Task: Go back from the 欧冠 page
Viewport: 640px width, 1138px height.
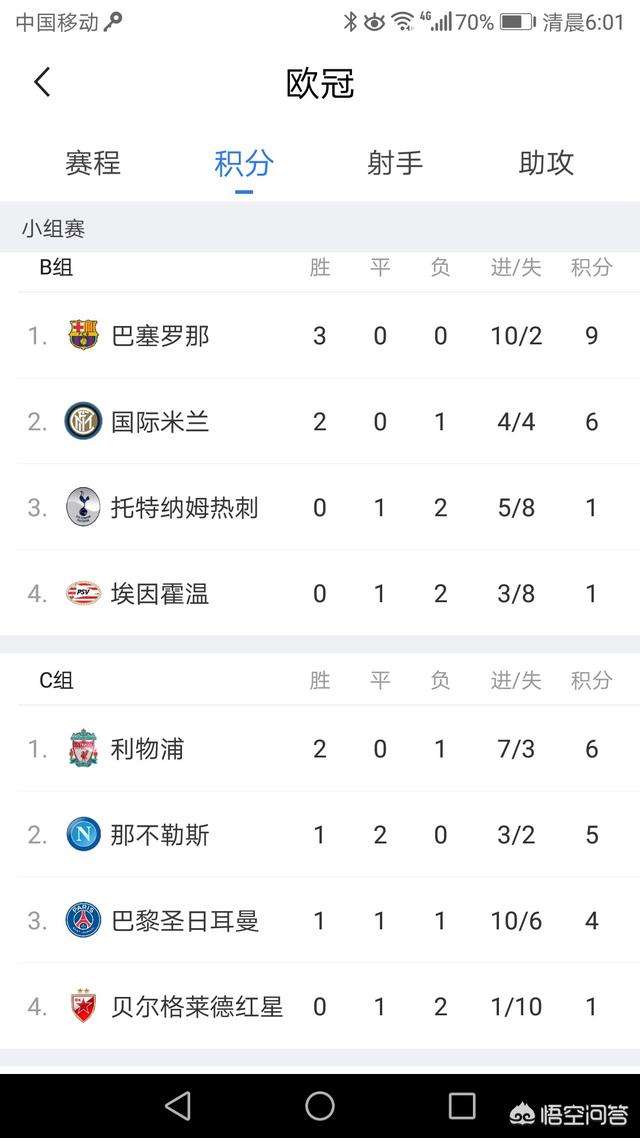Action: click(x=42, y=82)
